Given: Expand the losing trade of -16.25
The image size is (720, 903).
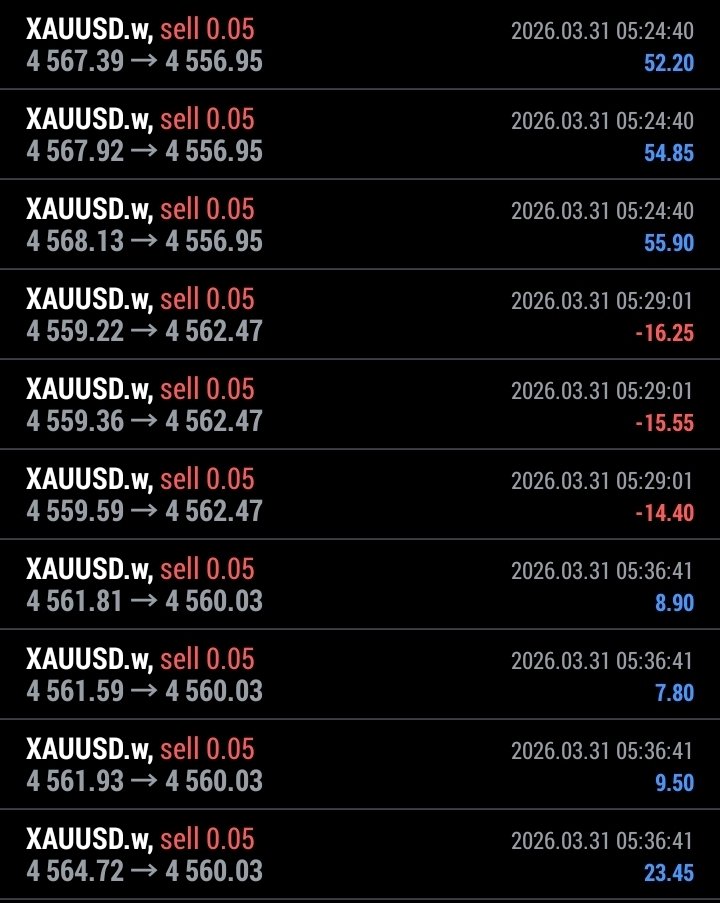Looking at the screenshot, I should click(360, 316).
